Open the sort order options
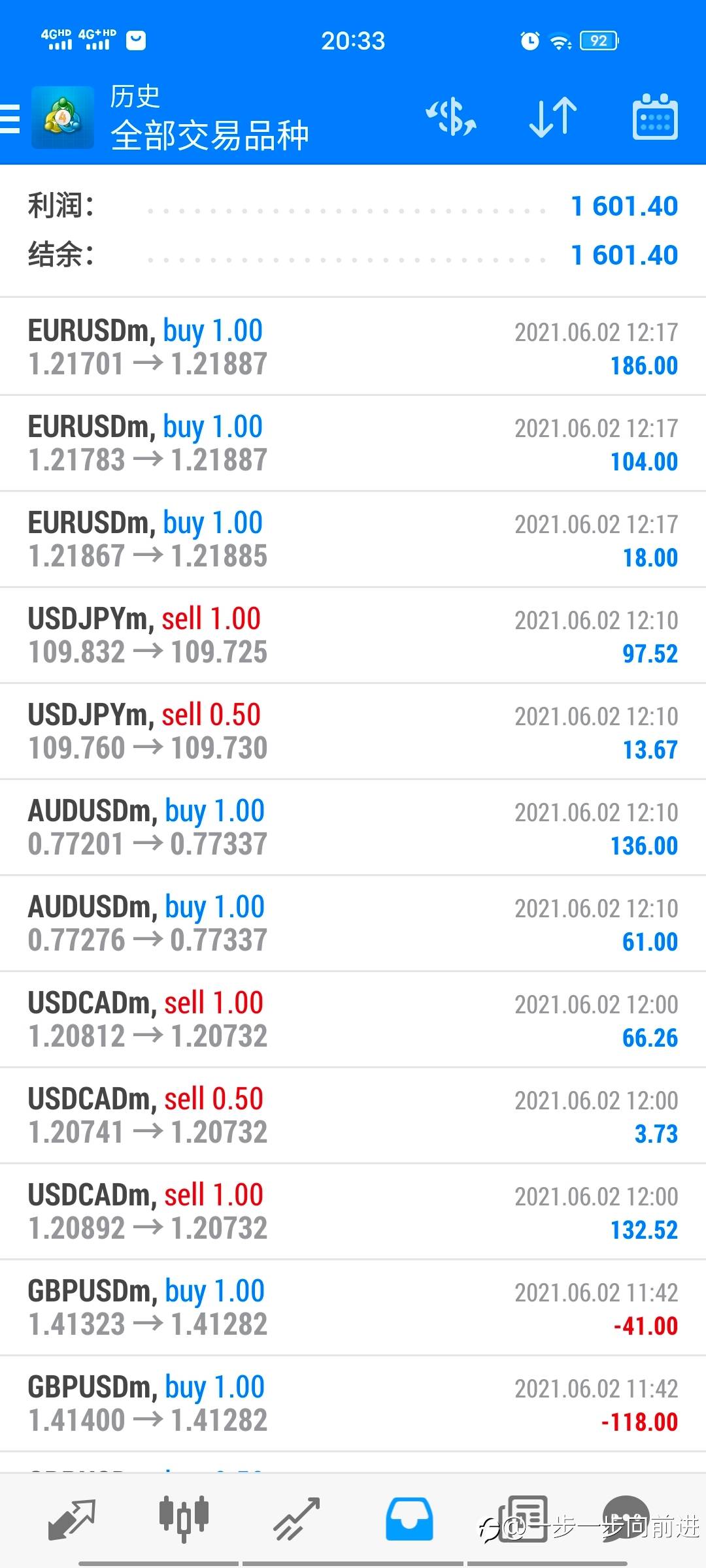This screenshot has width=706, height=1568. click(x=553, y=118)
